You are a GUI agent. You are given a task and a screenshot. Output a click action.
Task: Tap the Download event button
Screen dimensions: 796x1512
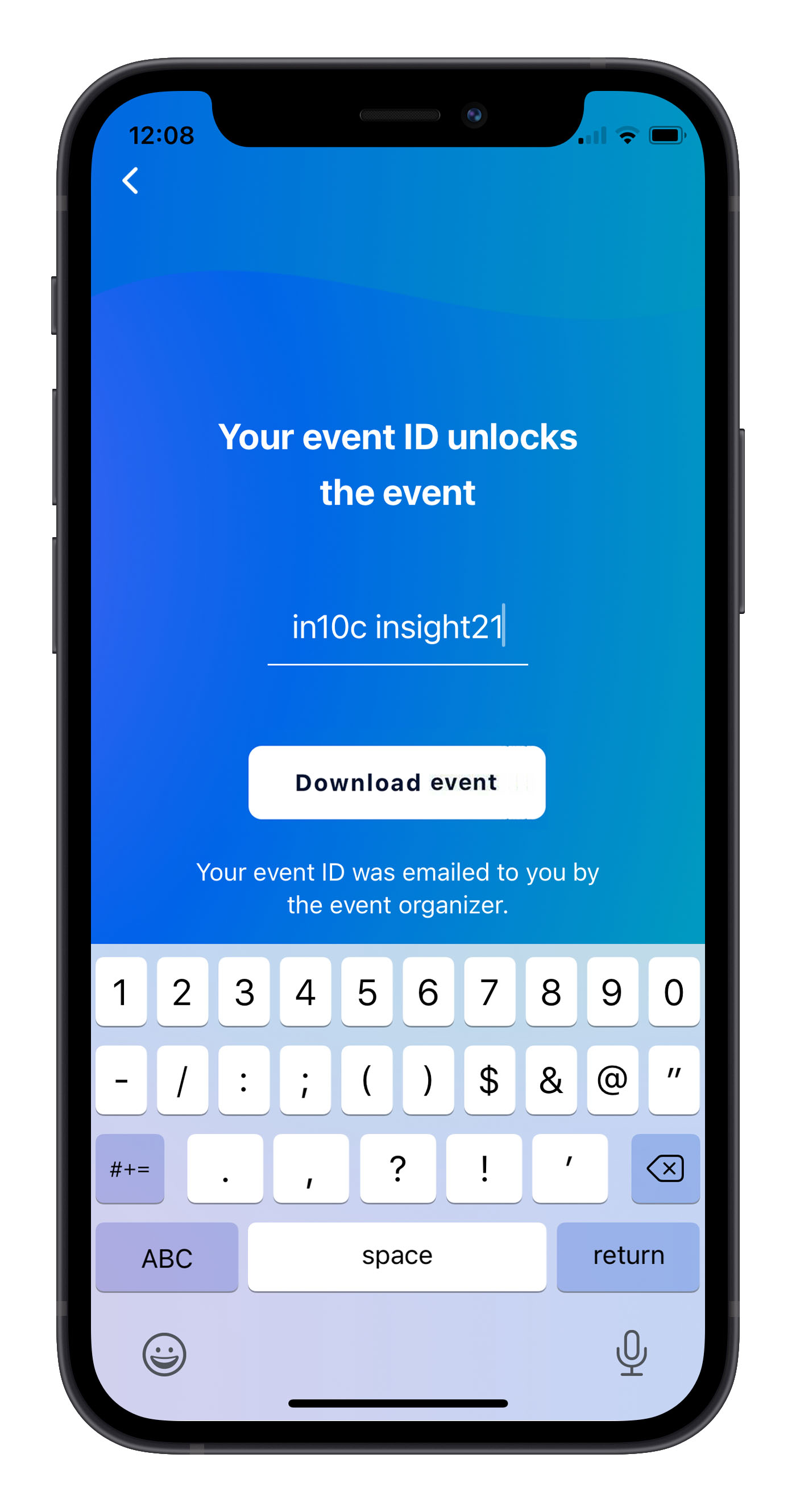tap(397, 782)
